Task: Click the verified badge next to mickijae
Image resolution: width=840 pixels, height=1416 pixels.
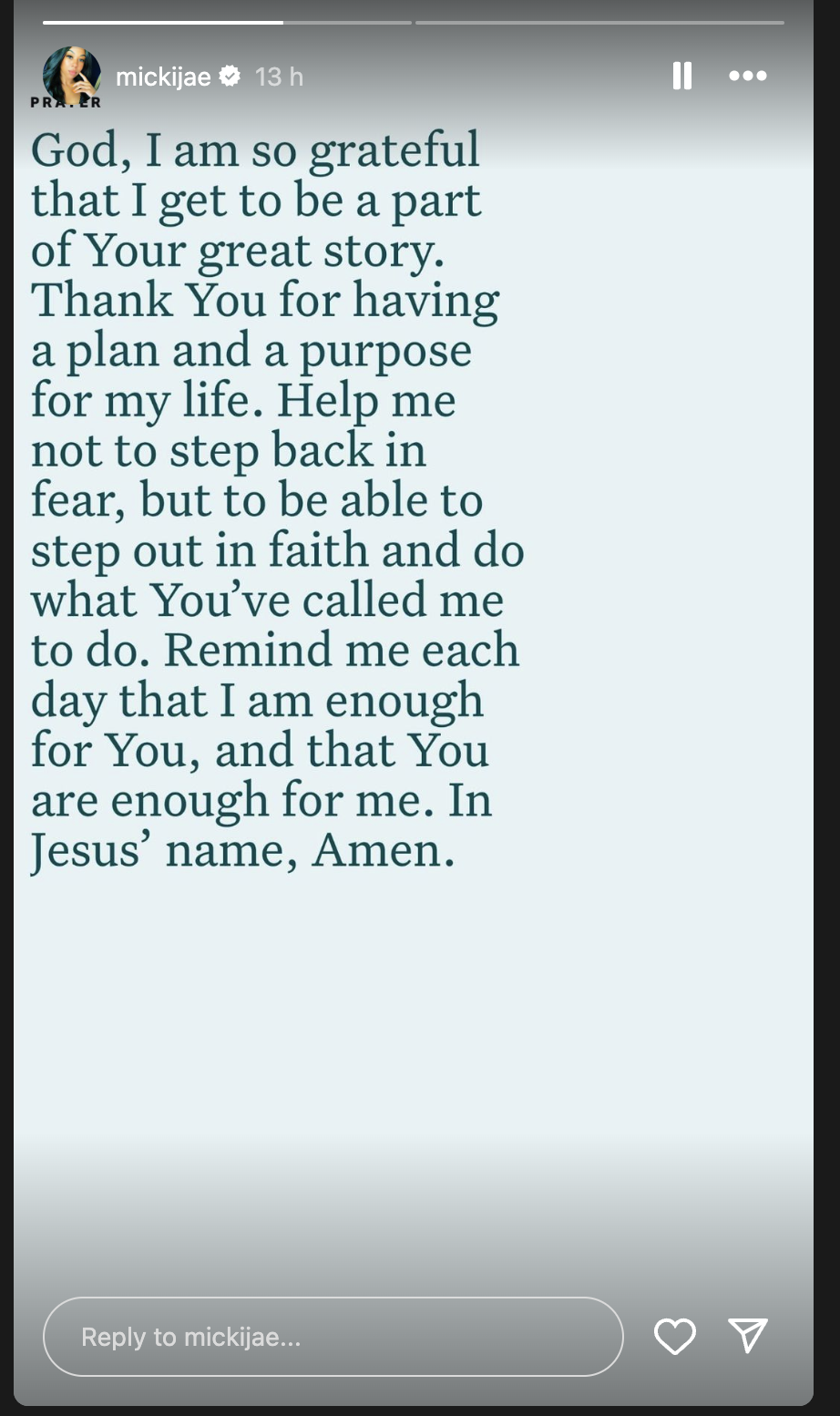Action: pyautogui.click(x=231, y=77)
